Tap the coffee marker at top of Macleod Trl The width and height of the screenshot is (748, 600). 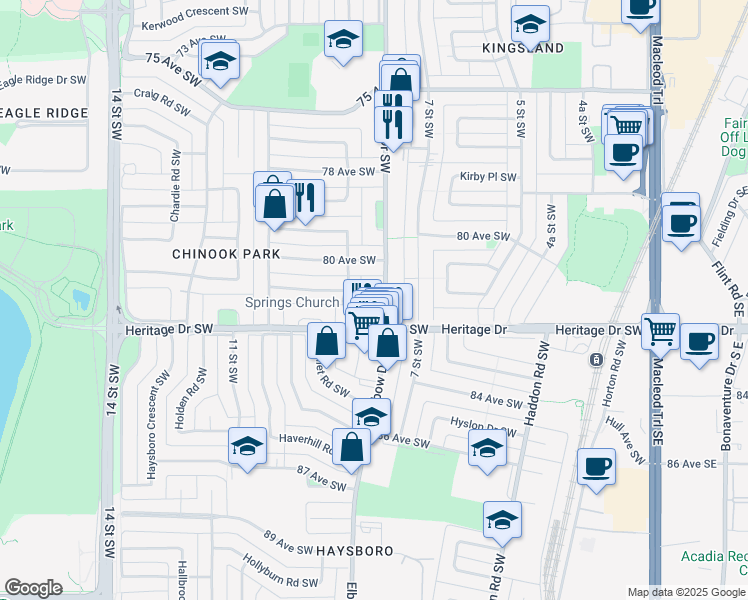pos(641,10)
